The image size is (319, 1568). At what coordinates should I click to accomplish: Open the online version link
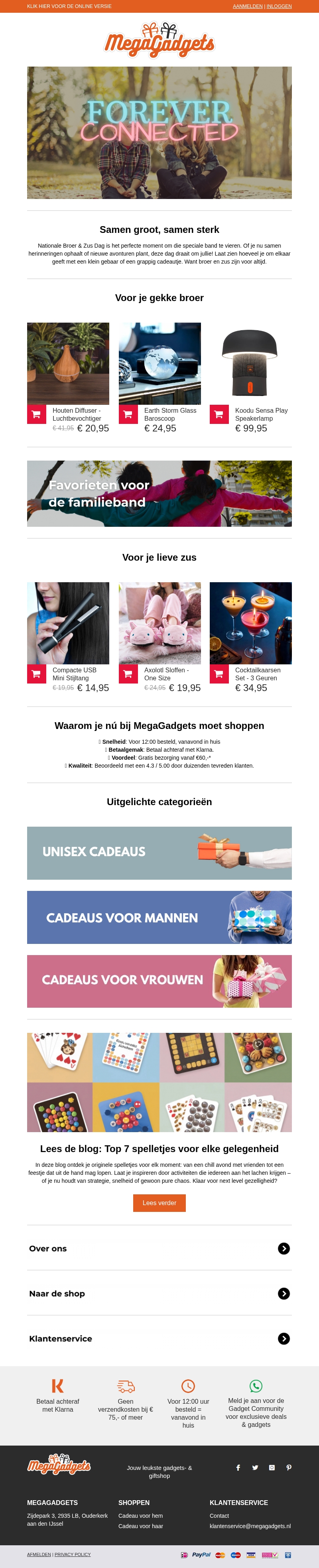click(69, 6)
